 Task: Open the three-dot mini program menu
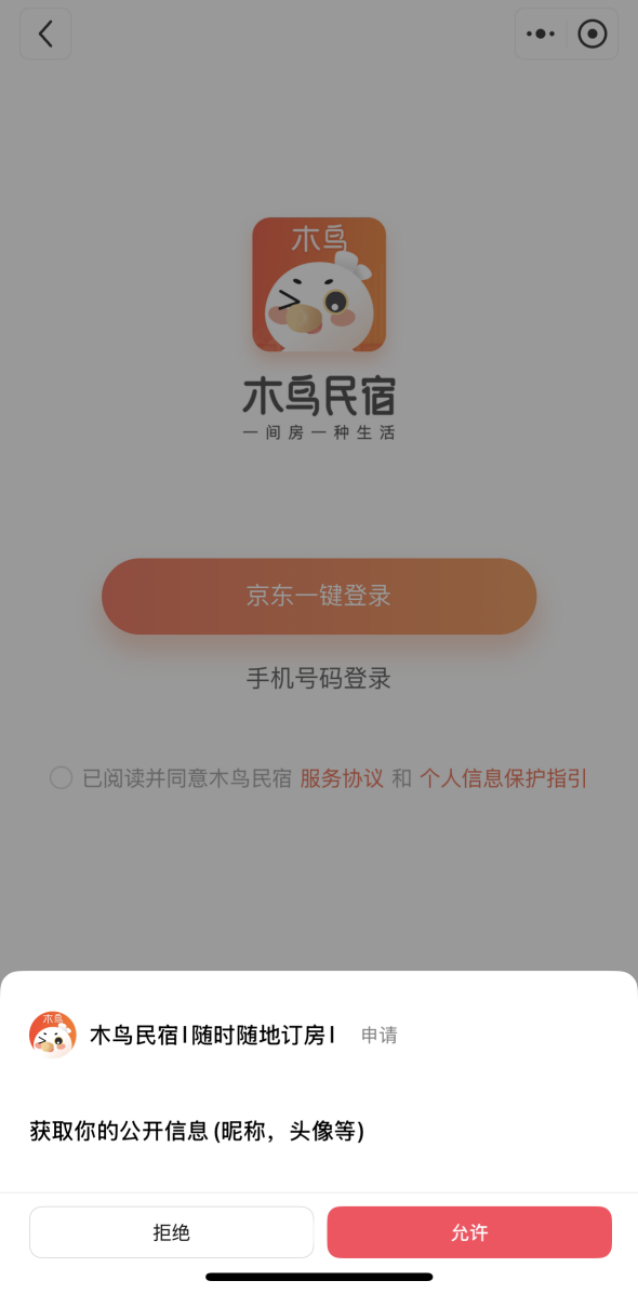pos(540,34)
